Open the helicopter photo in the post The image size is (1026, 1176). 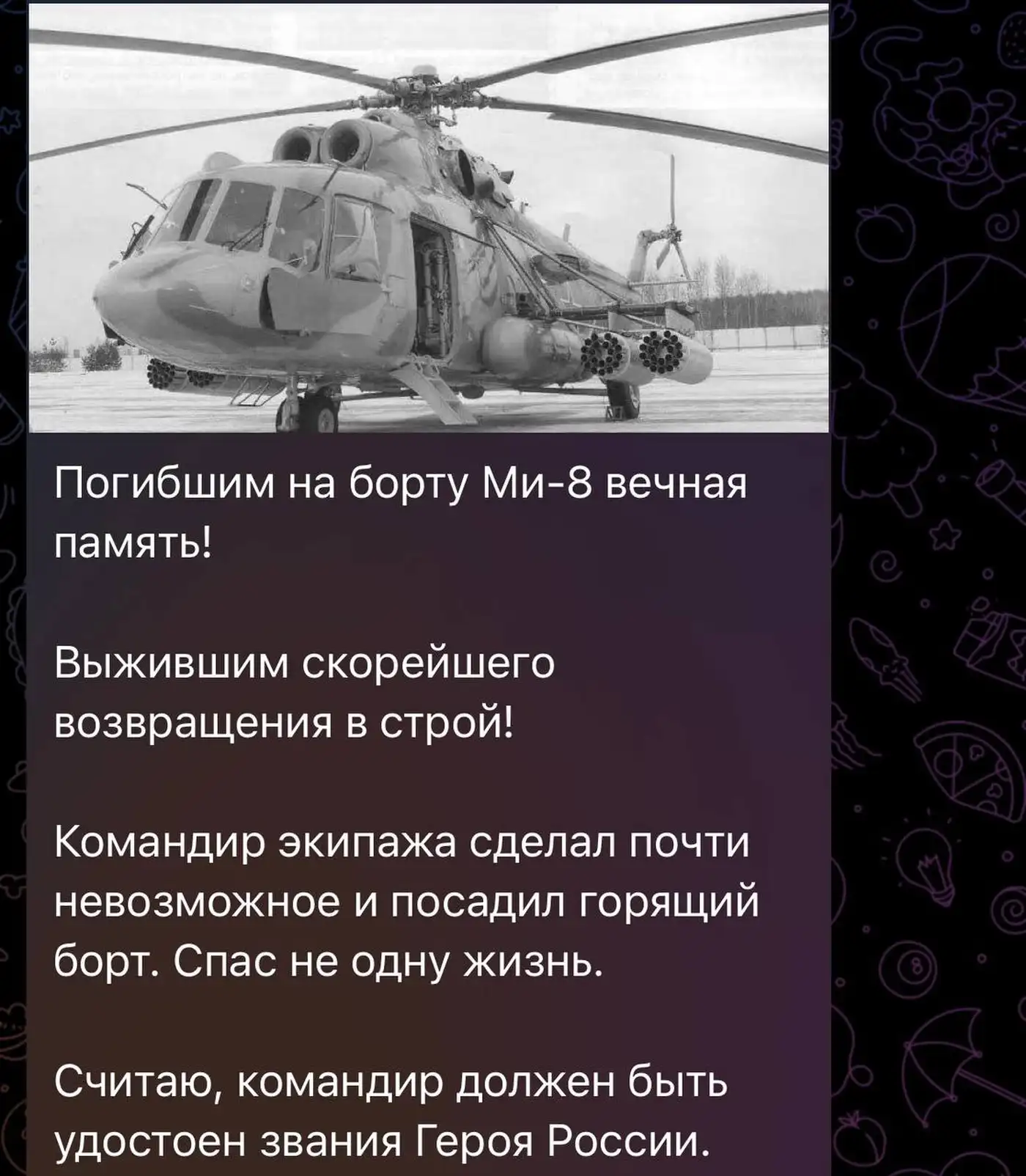(x=428, y=218)
